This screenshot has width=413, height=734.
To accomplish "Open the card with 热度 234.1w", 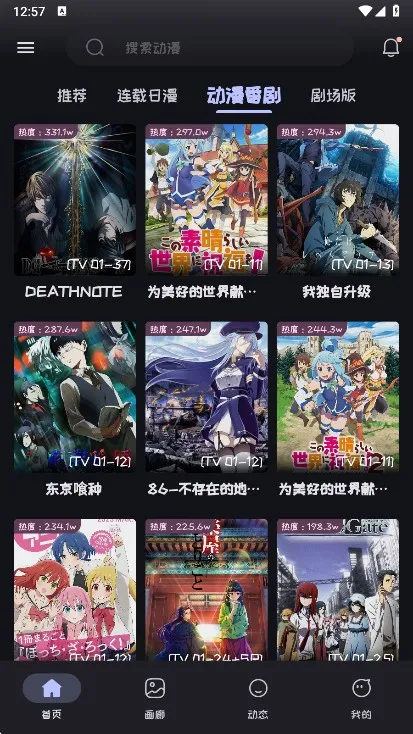I will tap(75, 590).
